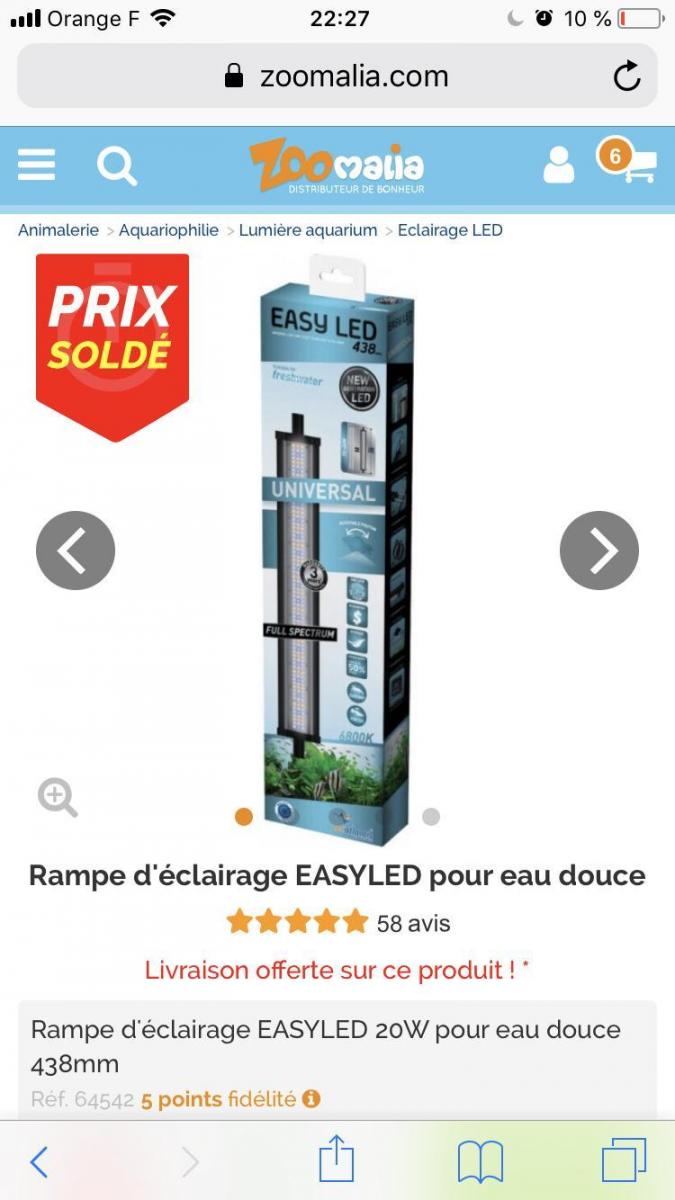Open Safari tabs overview
The image size is (675, 1200).
[x=624, y=1161]
